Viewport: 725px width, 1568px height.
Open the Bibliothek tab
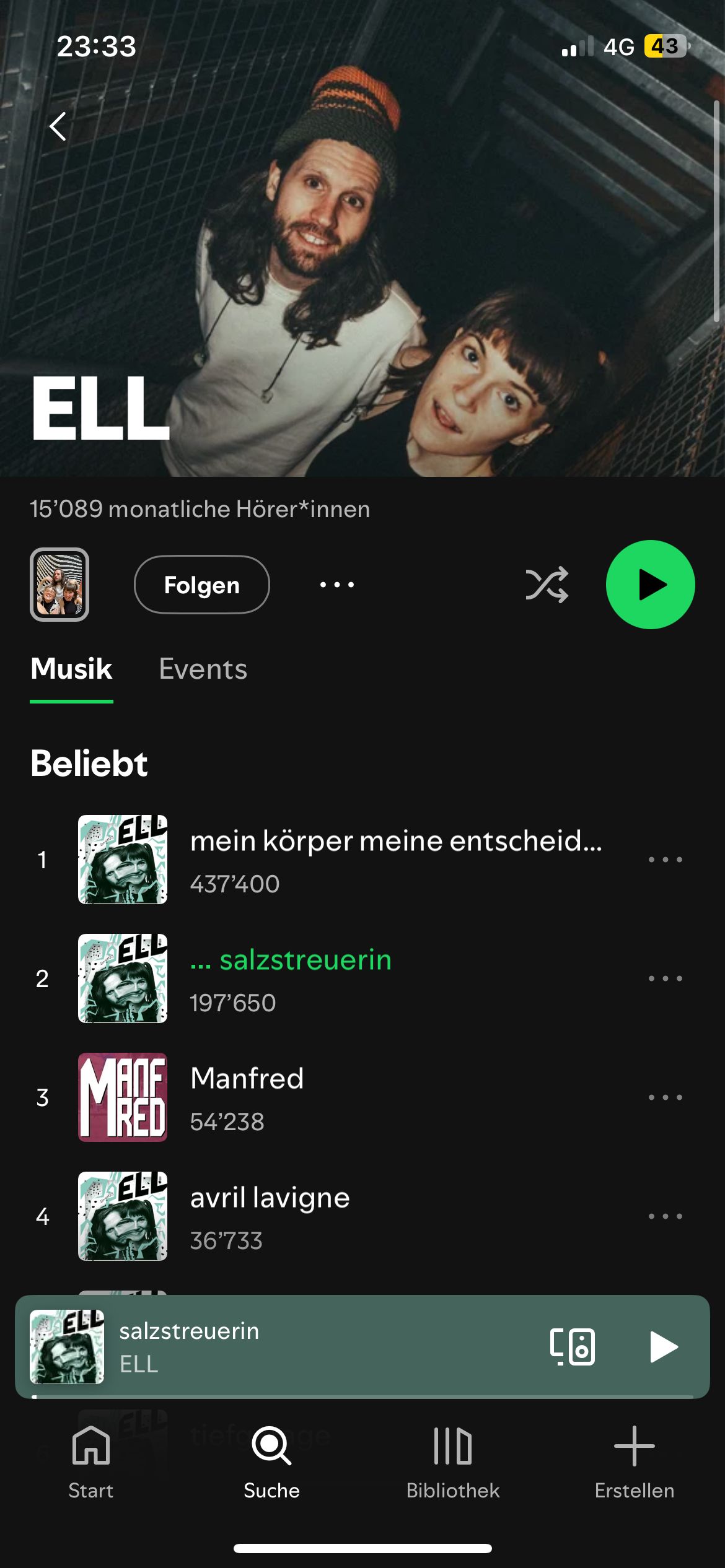(x=453, y=1463)
